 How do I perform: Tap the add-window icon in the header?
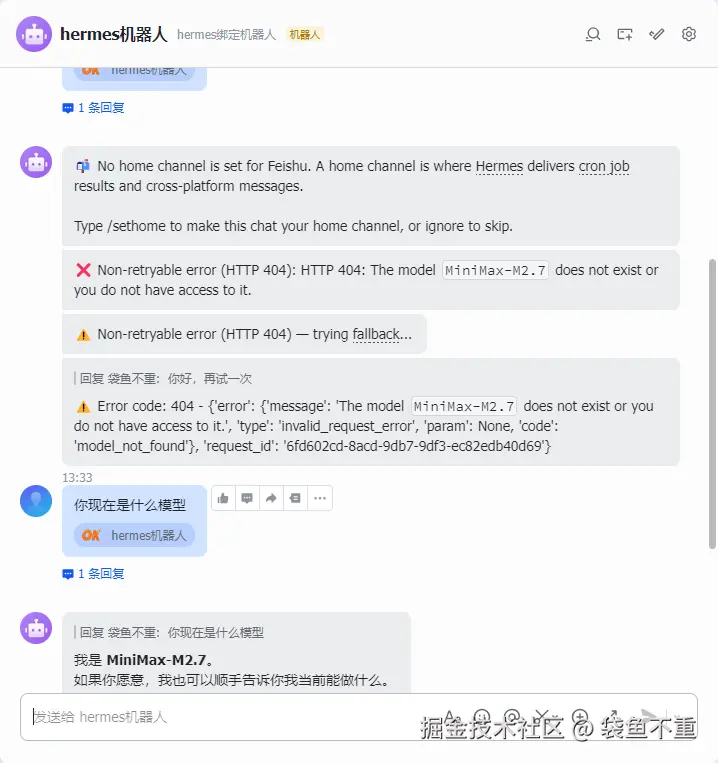pyautogui.click(x=625, y=34)
